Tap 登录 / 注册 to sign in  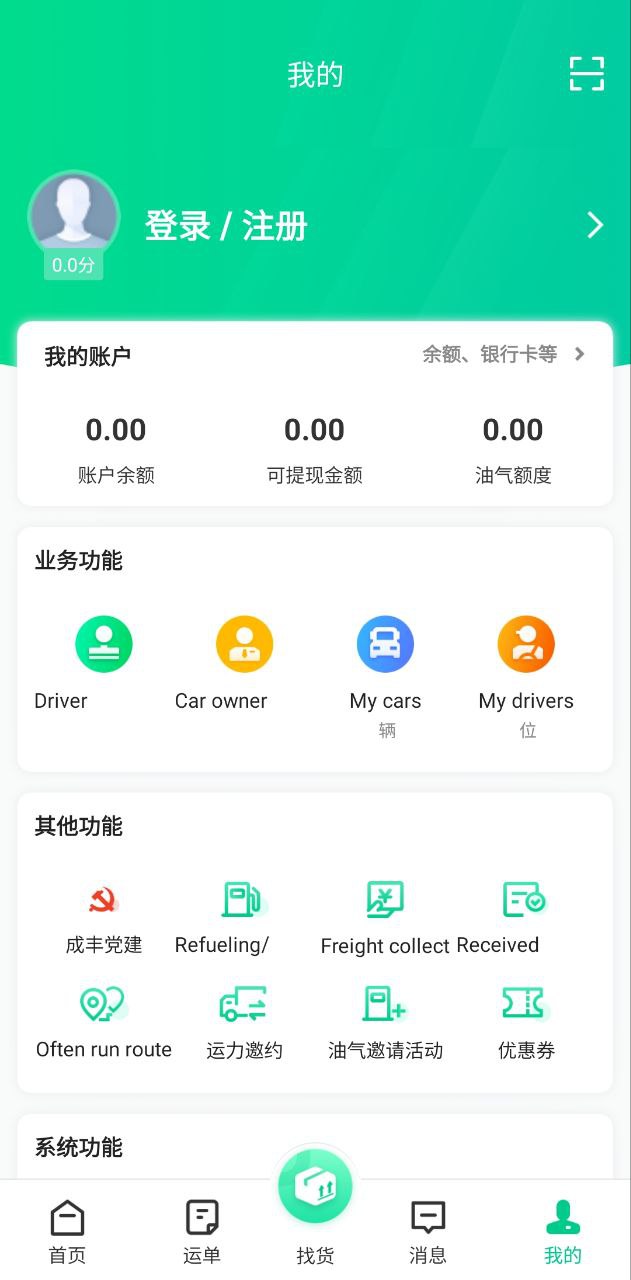pyautogui.click(x=226, y=226)
